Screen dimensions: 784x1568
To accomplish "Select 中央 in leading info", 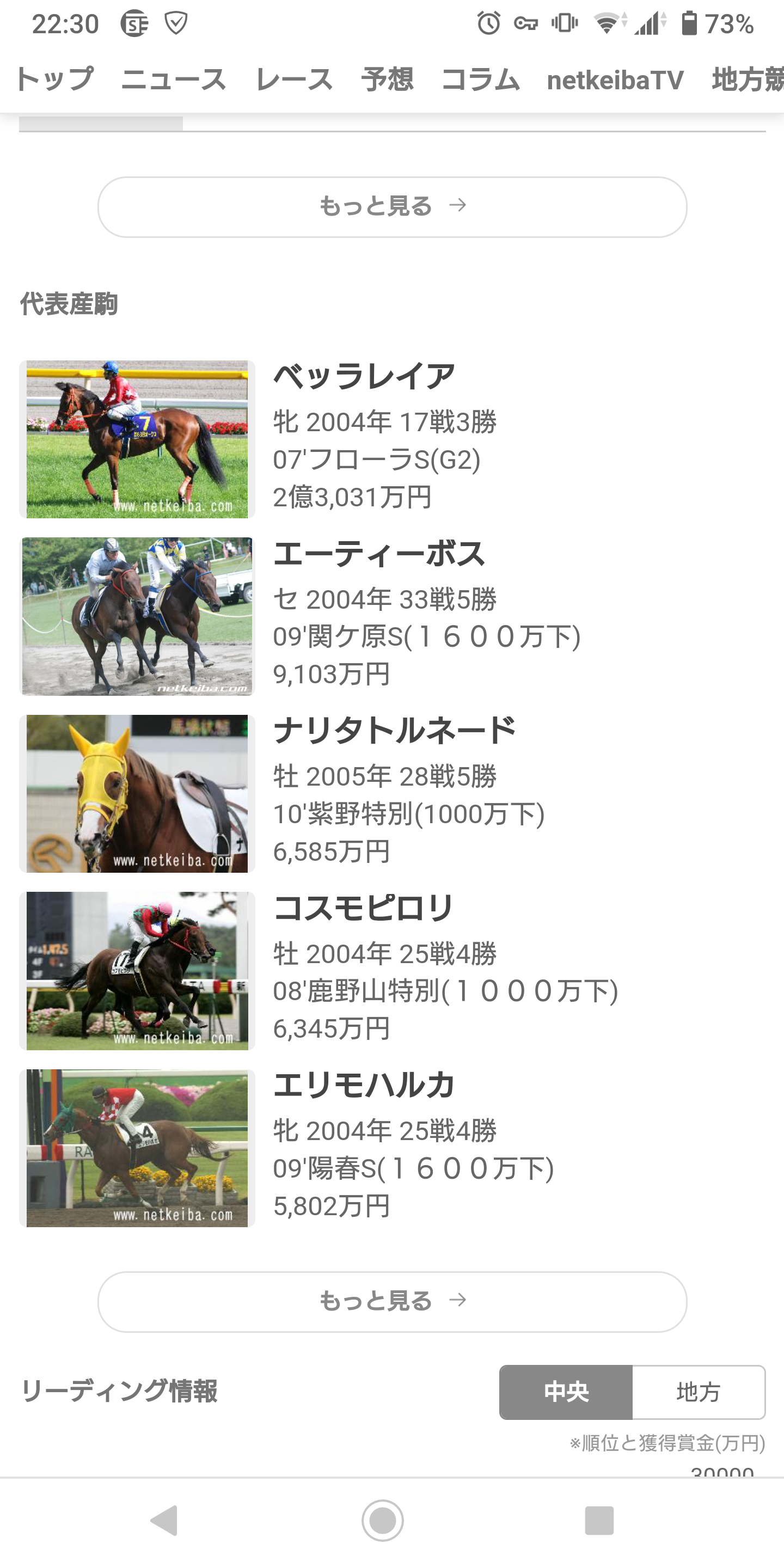I will click(566, 1392).
